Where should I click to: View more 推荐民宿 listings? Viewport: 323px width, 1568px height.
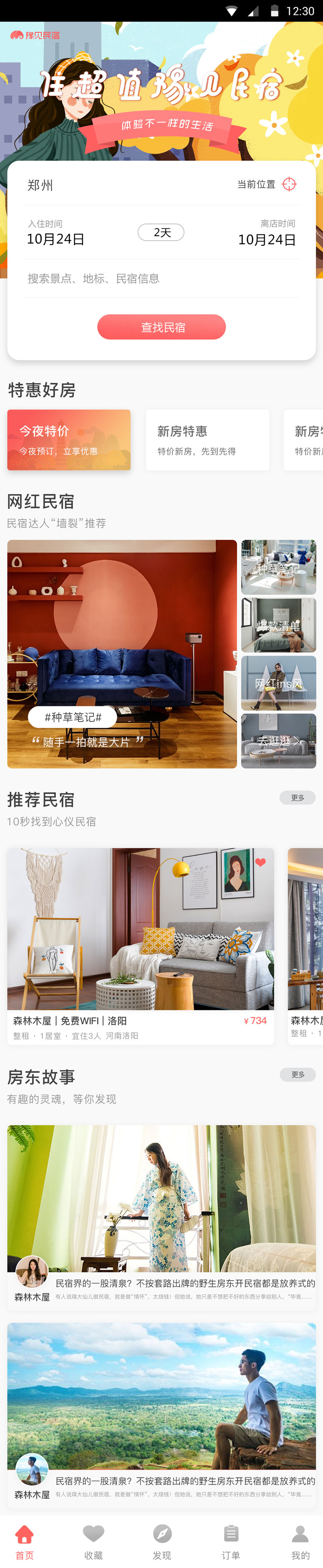click(x=297, y=797)
